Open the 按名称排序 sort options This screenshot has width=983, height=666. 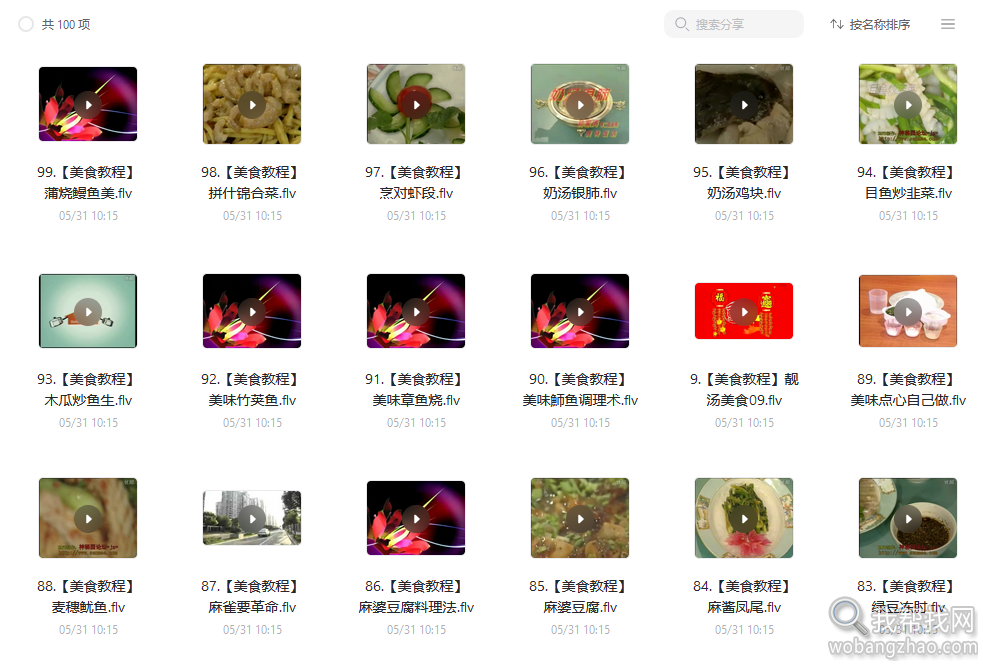pyautogui.click(x=870, y=24)
